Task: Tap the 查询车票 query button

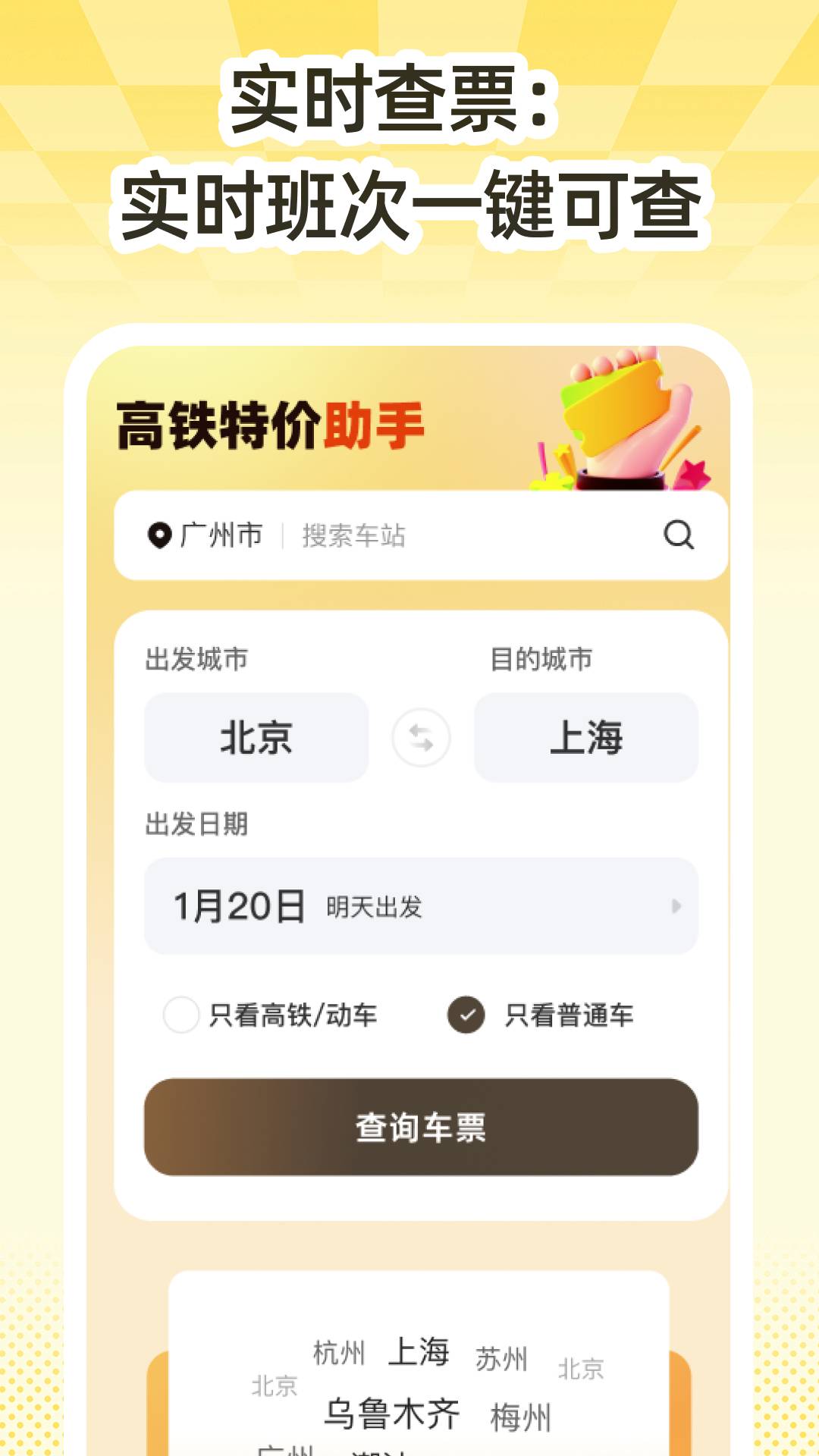Action: click(x=421, y=1129)
